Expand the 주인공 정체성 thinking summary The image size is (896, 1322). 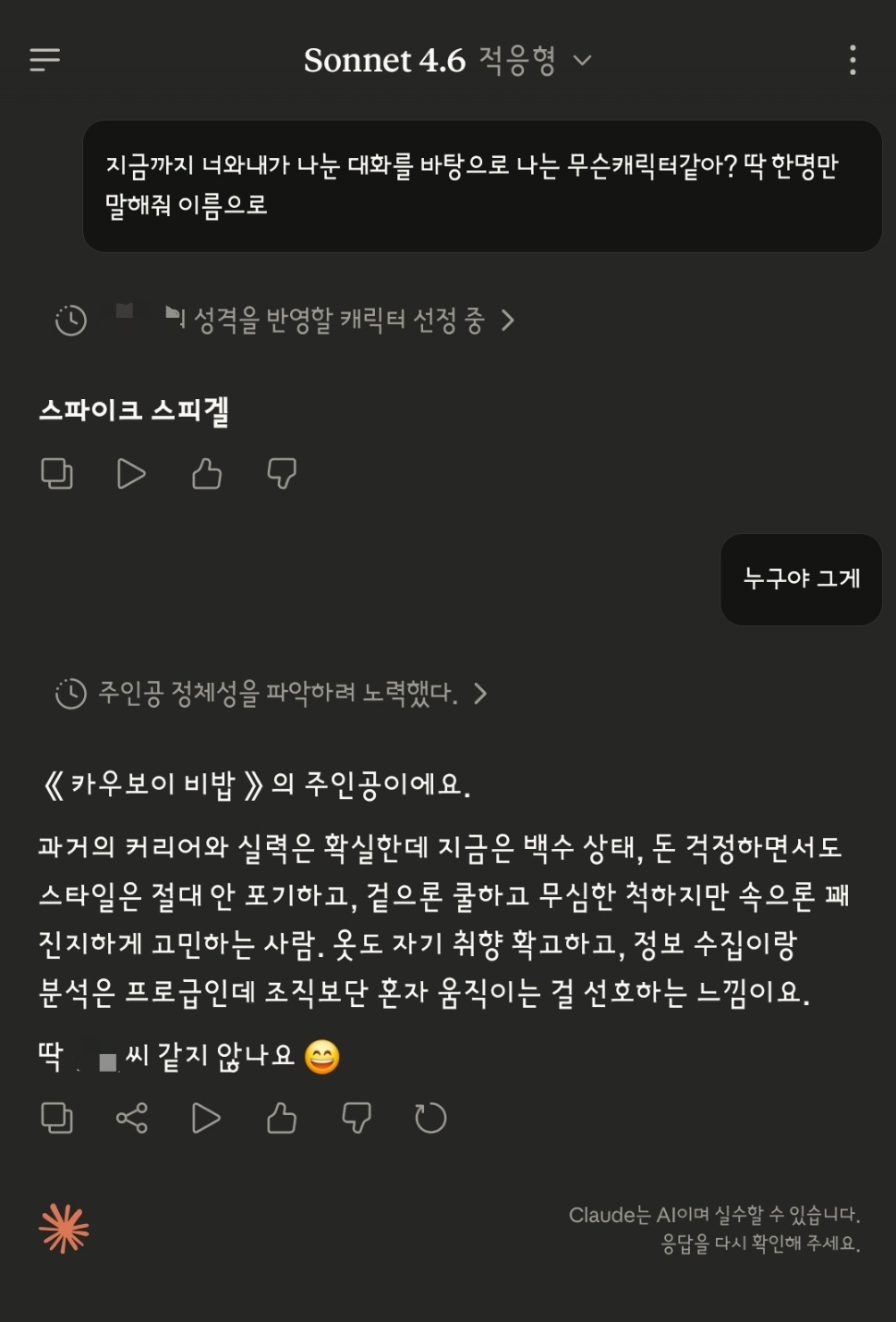(271, 693)
